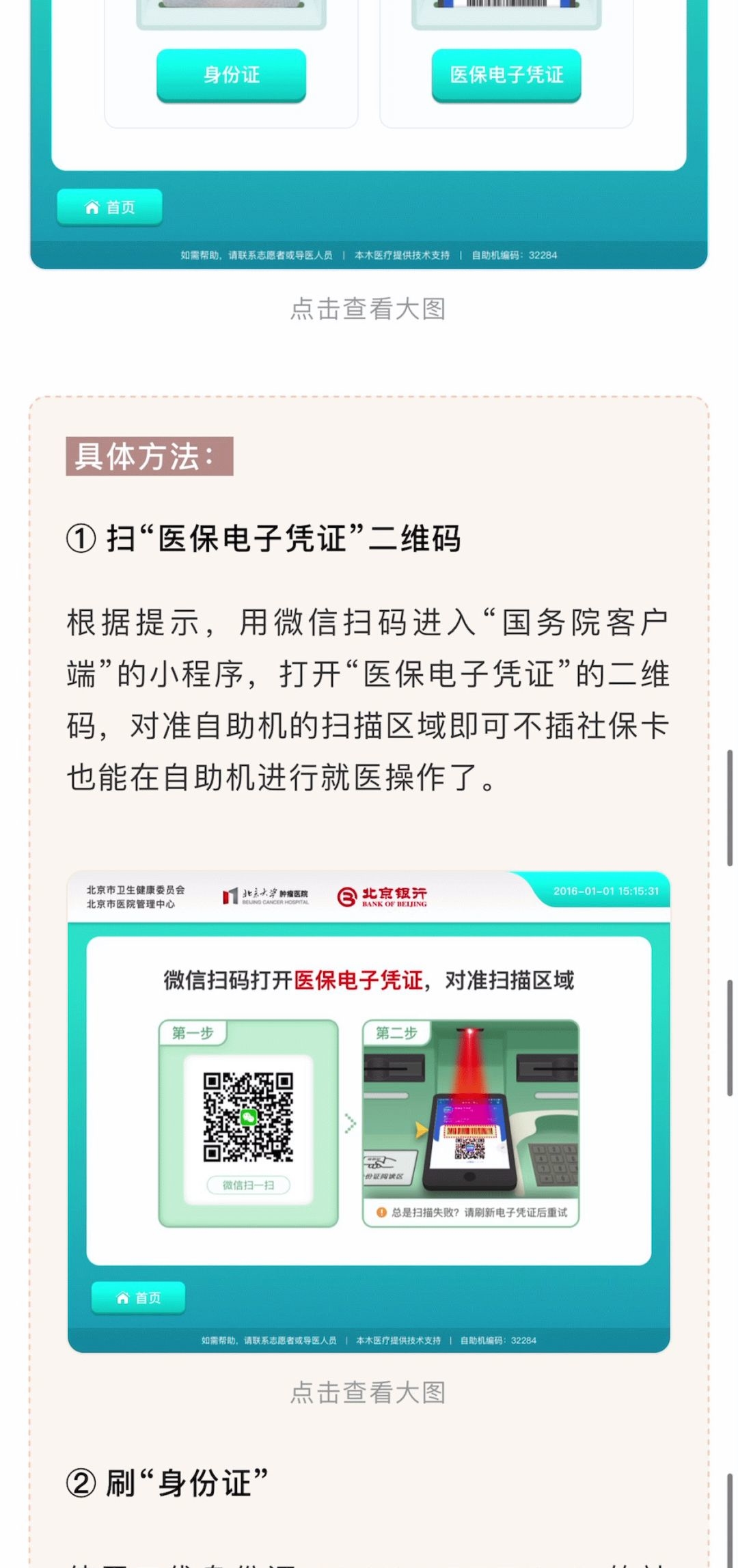Enlarge the kiosk image showing 身份证 and 医保电子凭证 options
The image size is (738, 1568).
point(368,137)
